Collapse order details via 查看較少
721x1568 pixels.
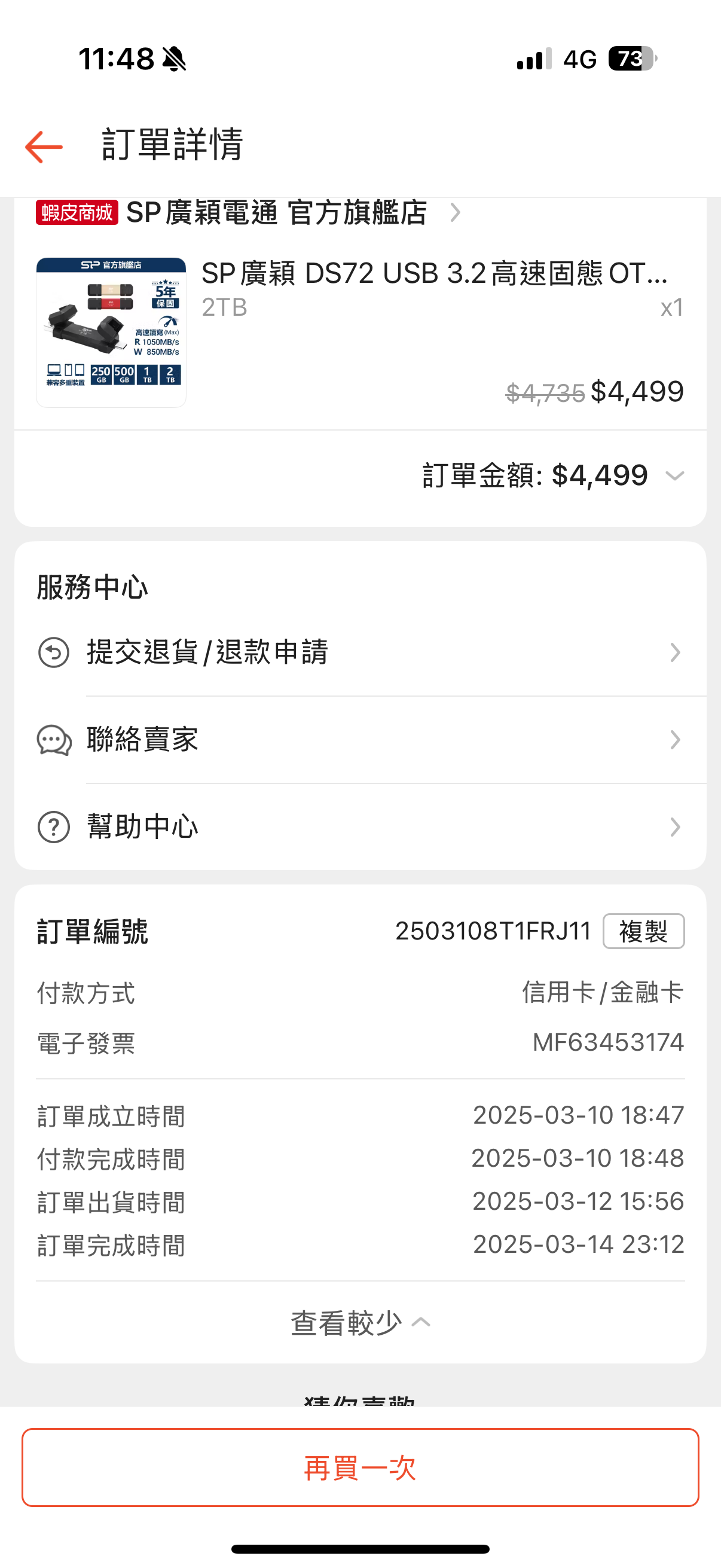[x=360, y=1322]
